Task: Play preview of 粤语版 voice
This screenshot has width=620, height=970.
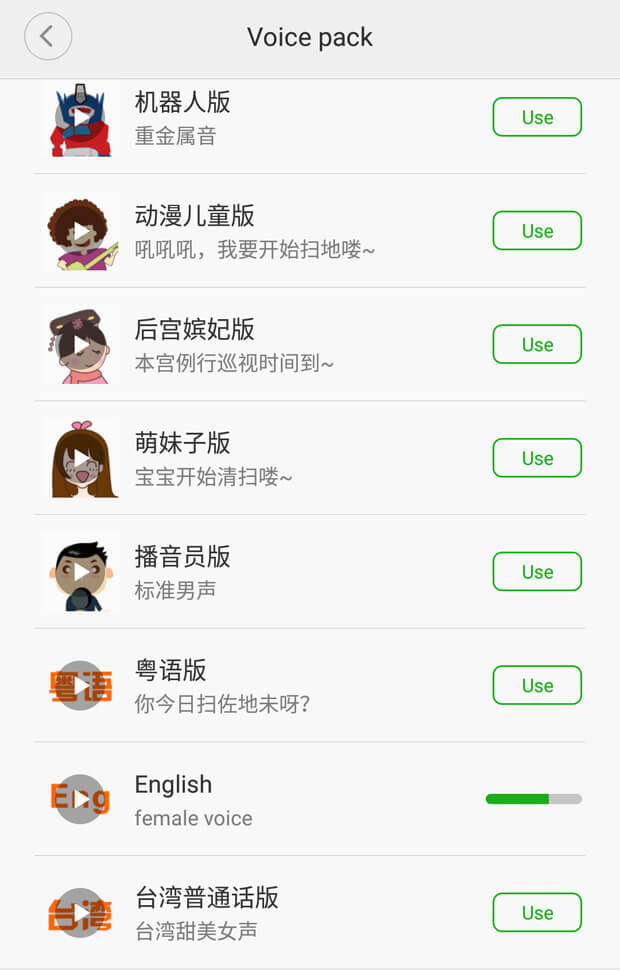Action: [x=80, y=686]
